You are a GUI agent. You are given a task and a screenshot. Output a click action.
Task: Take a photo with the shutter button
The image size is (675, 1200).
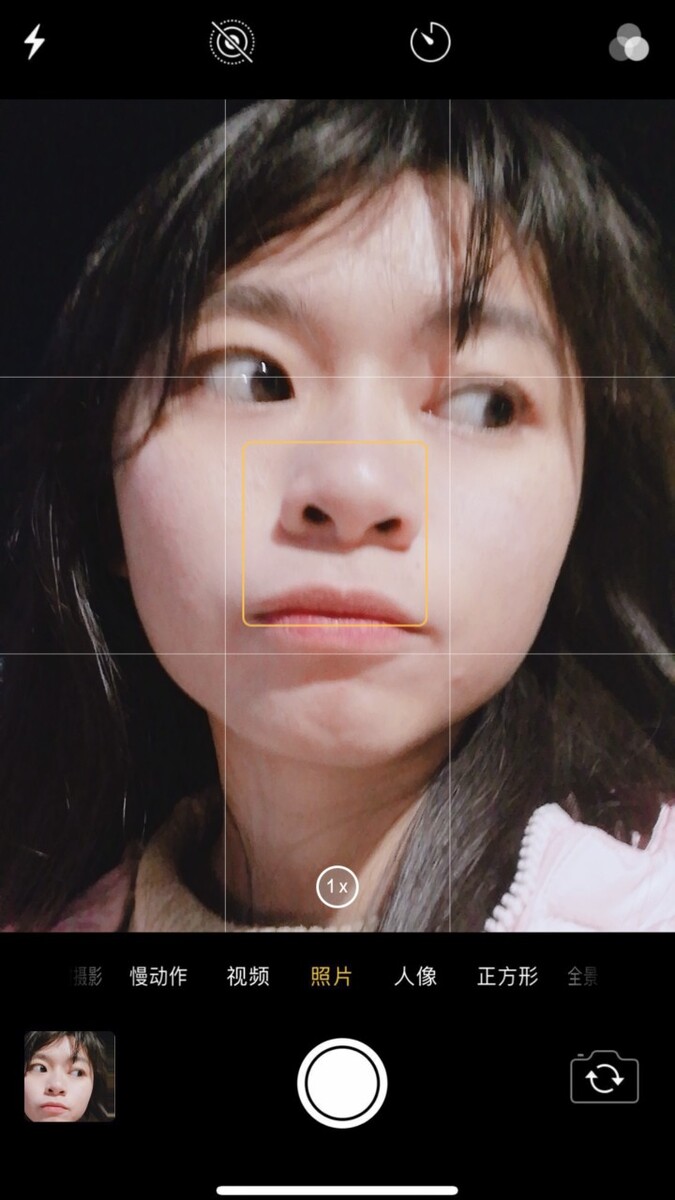pos(342,1083)
